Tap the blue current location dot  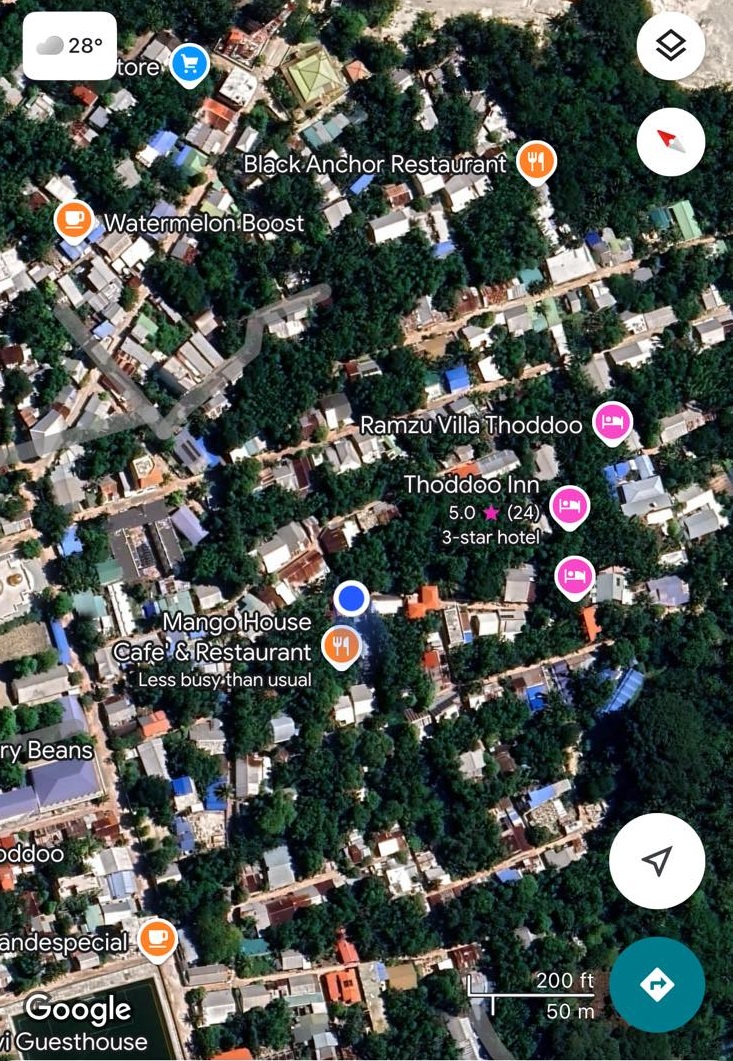click(x=351, y=599)
